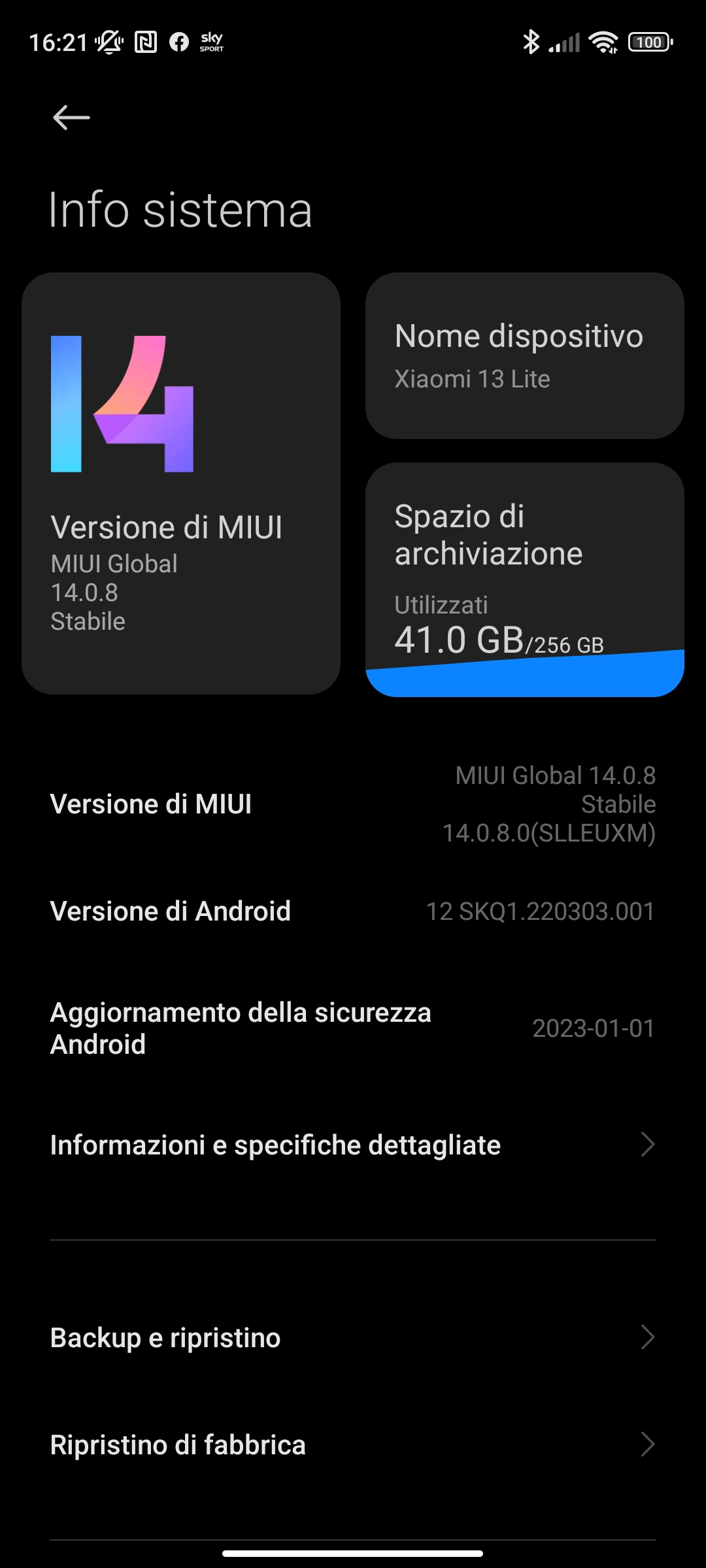This screenshot has width=706, height=1568.
Task: Open the Spazio di archiviazione card
Action: (524, 579)
